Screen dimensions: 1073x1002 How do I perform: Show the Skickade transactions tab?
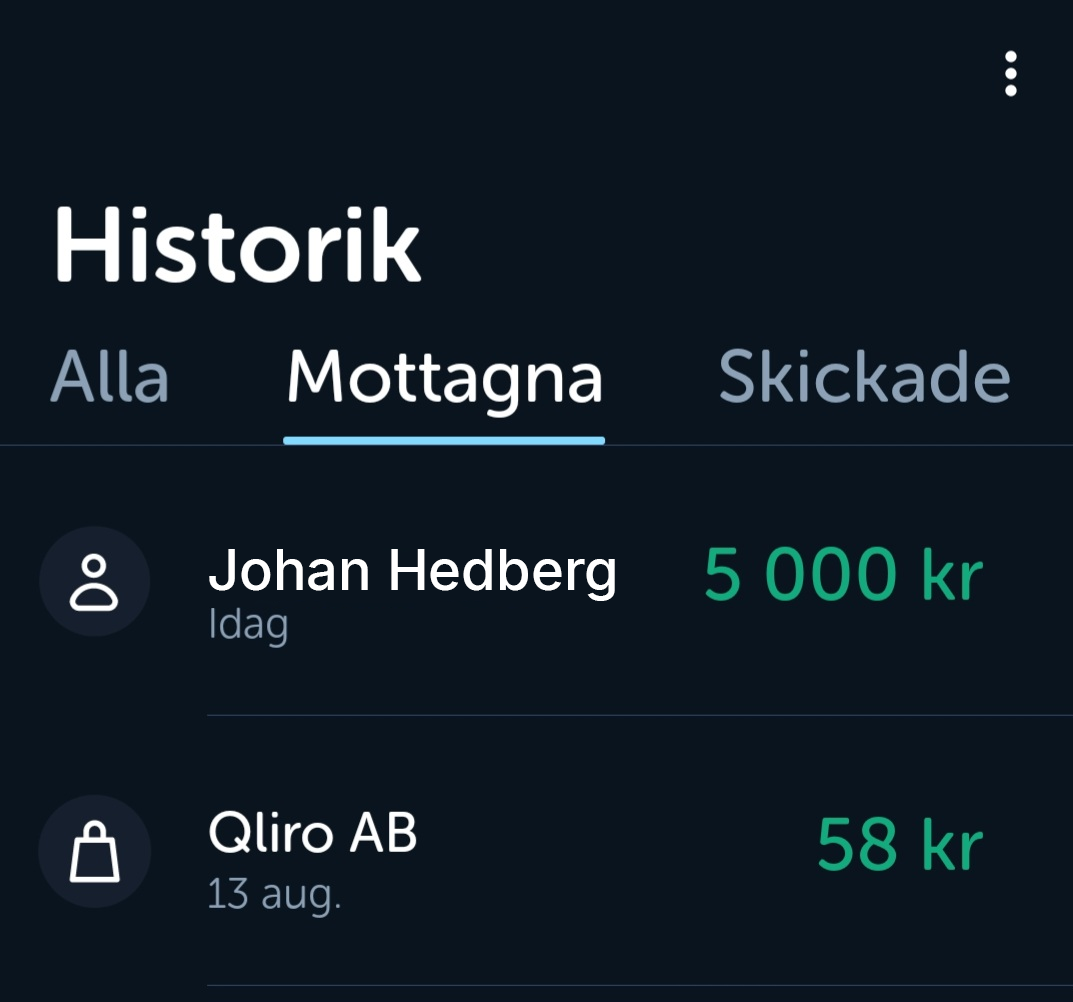[x=864, y=378]
